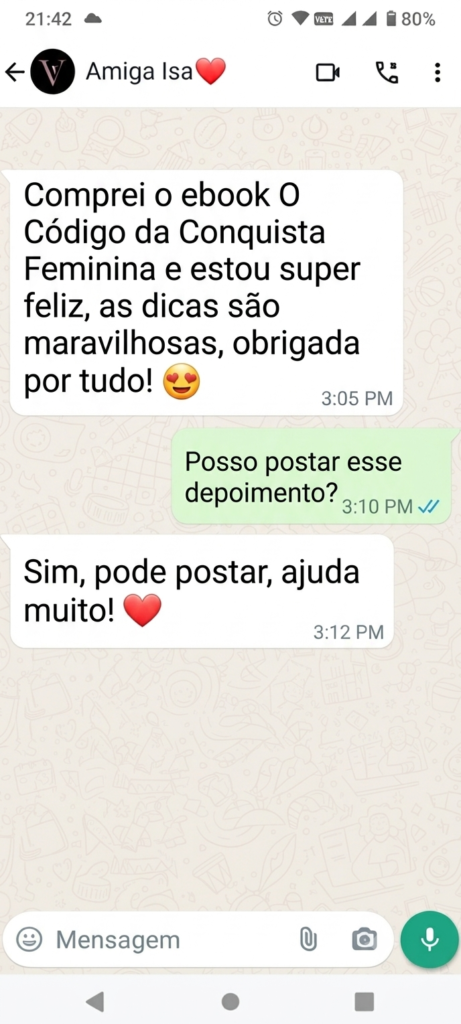Open the three-dot overflow menu
The height and width of the screenshot is (1024, 461).
[x=437, y=72]
